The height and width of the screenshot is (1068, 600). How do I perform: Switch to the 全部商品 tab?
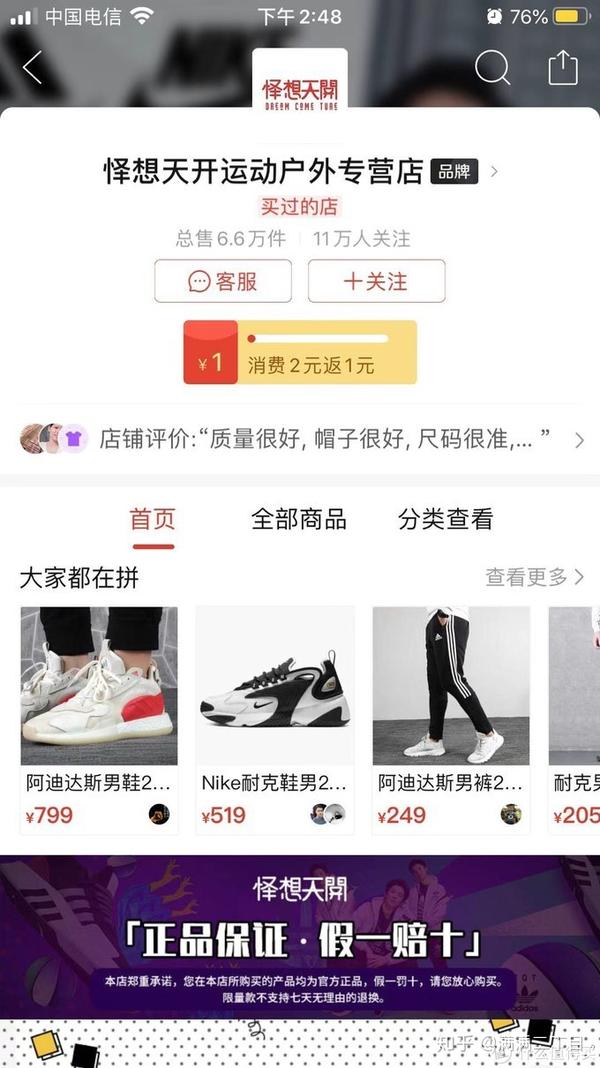tap(298, 520)
